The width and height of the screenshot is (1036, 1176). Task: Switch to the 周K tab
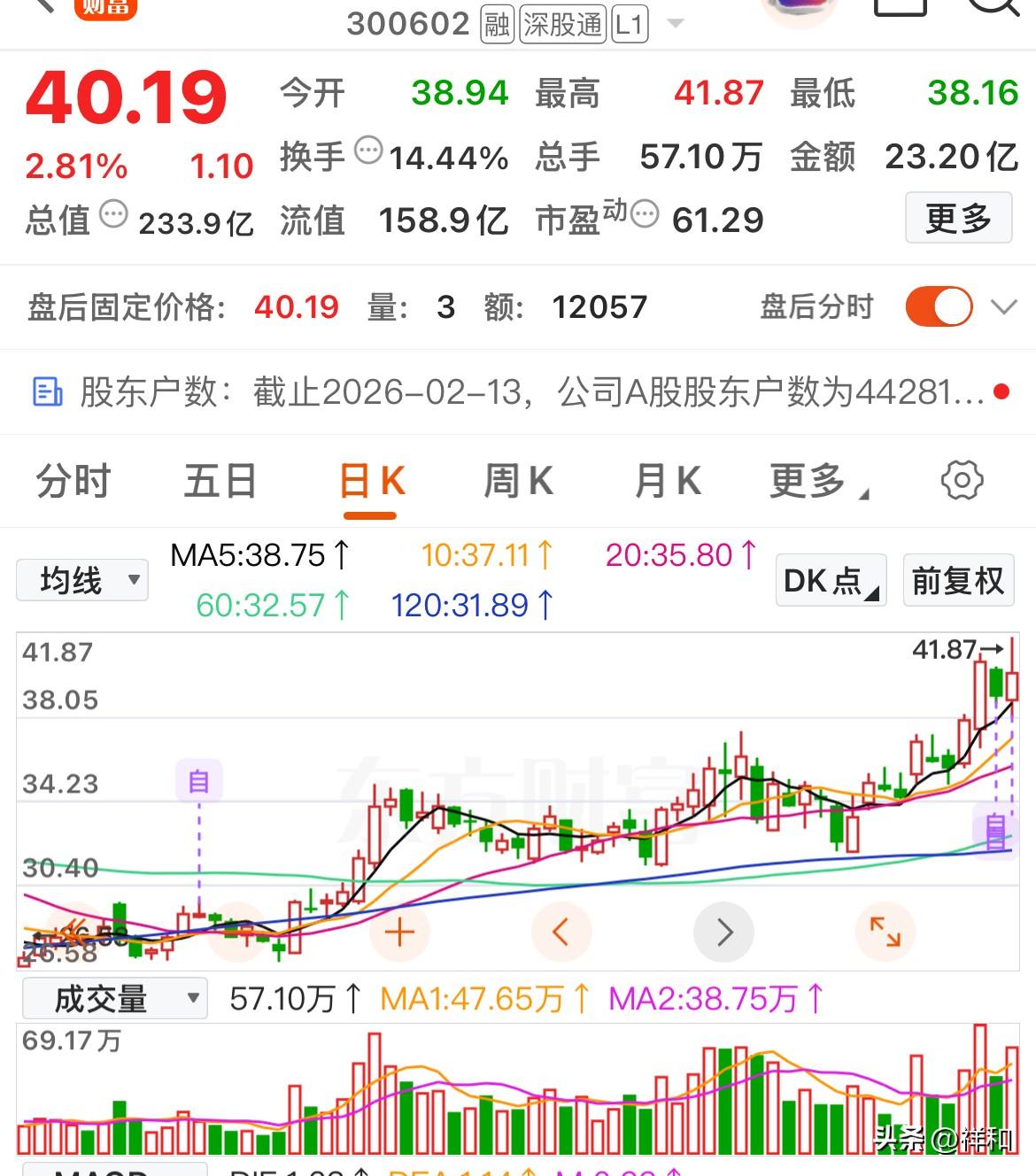point(518,481)
